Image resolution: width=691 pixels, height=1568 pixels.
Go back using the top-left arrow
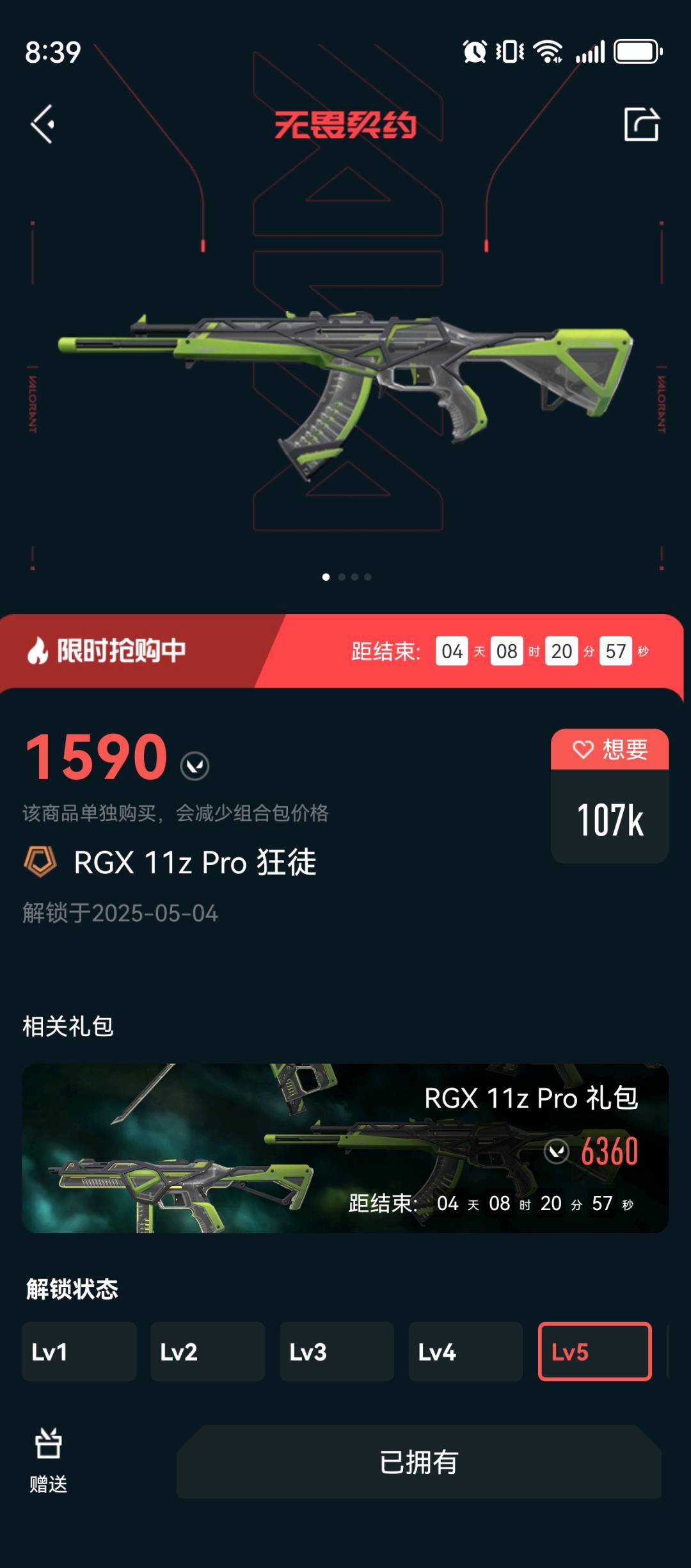coord(43,124)
